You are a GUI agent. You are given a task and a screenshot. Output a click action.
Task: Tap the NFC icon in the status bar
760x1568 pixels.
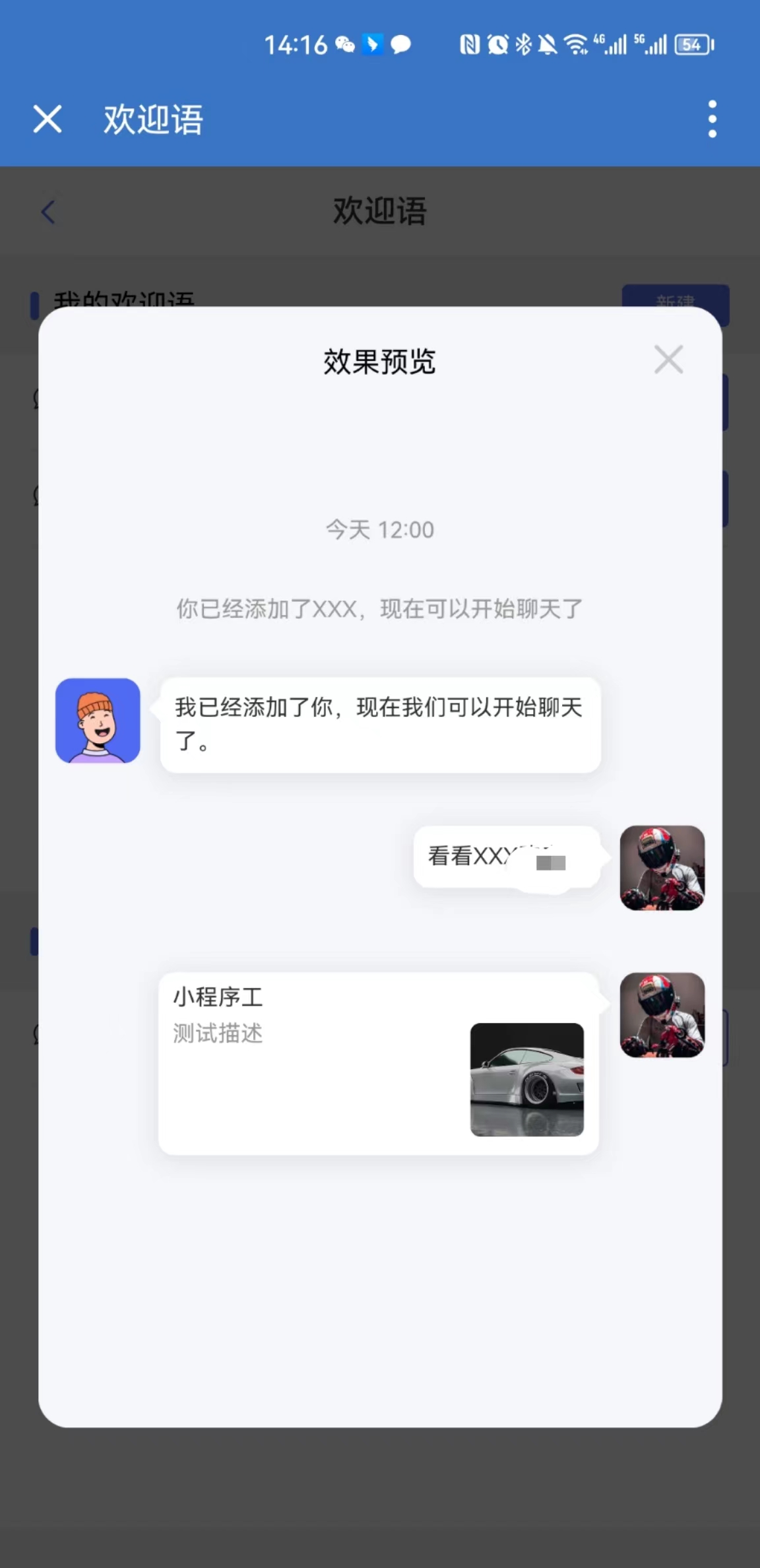click(470, 45)
